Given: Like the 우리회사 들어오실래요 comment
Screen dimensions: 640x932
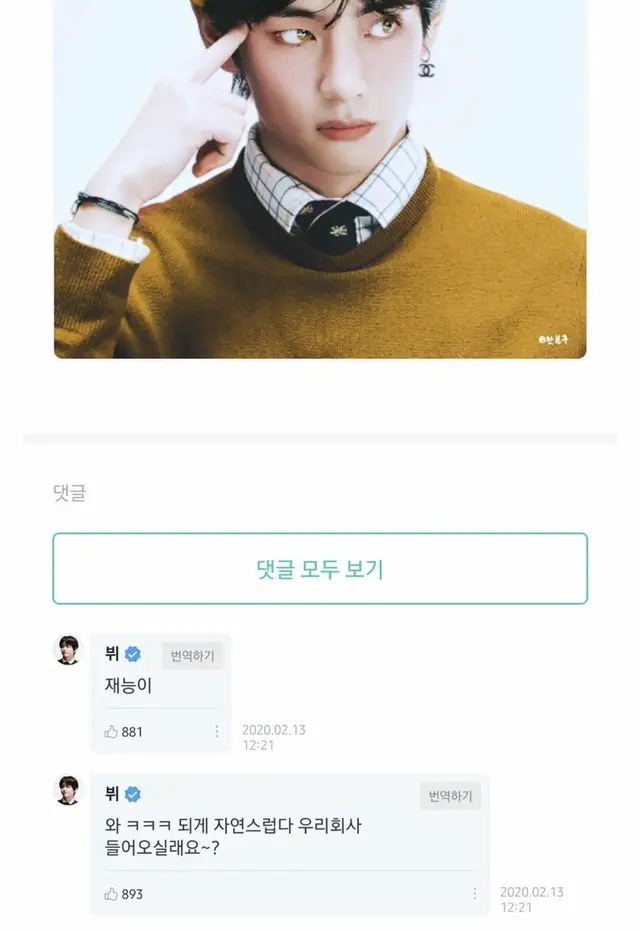Looking at the screenshot, I should 111,894.
